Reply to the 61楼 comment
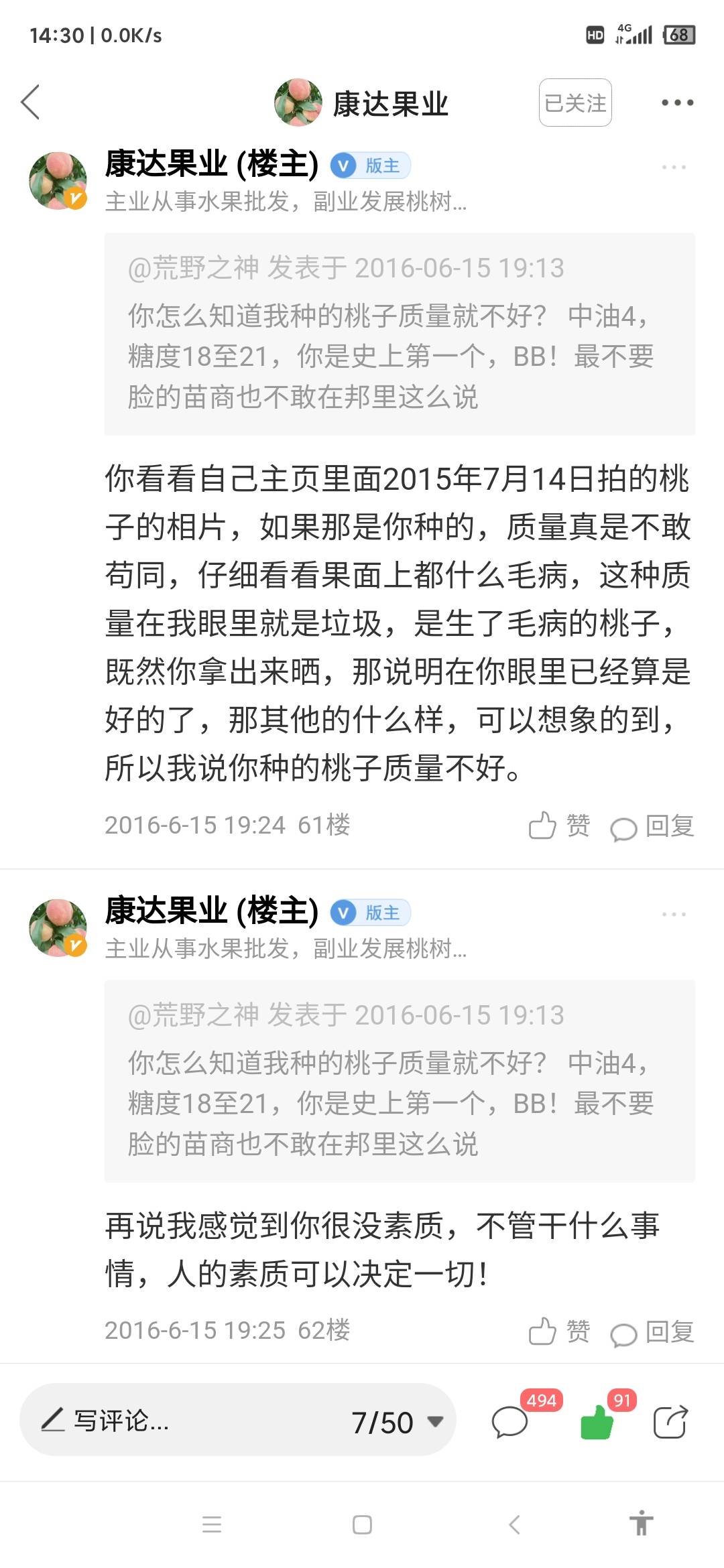Image resolution: width=724 pixels, height=1568 pixels. (x=652, y=826)
